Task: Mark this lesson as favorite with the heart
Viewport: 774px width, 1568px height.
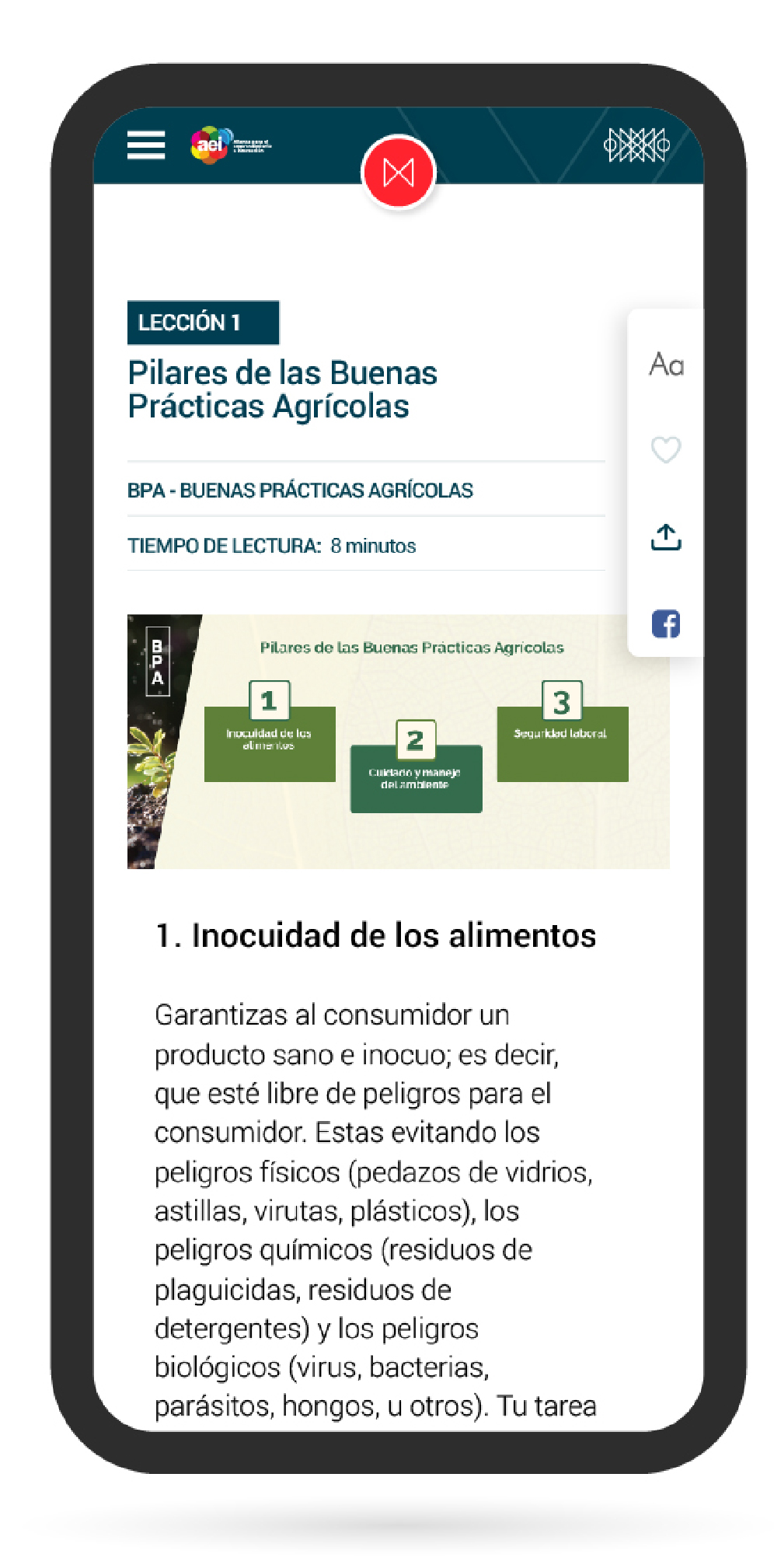Action: (x=666, y=449)
